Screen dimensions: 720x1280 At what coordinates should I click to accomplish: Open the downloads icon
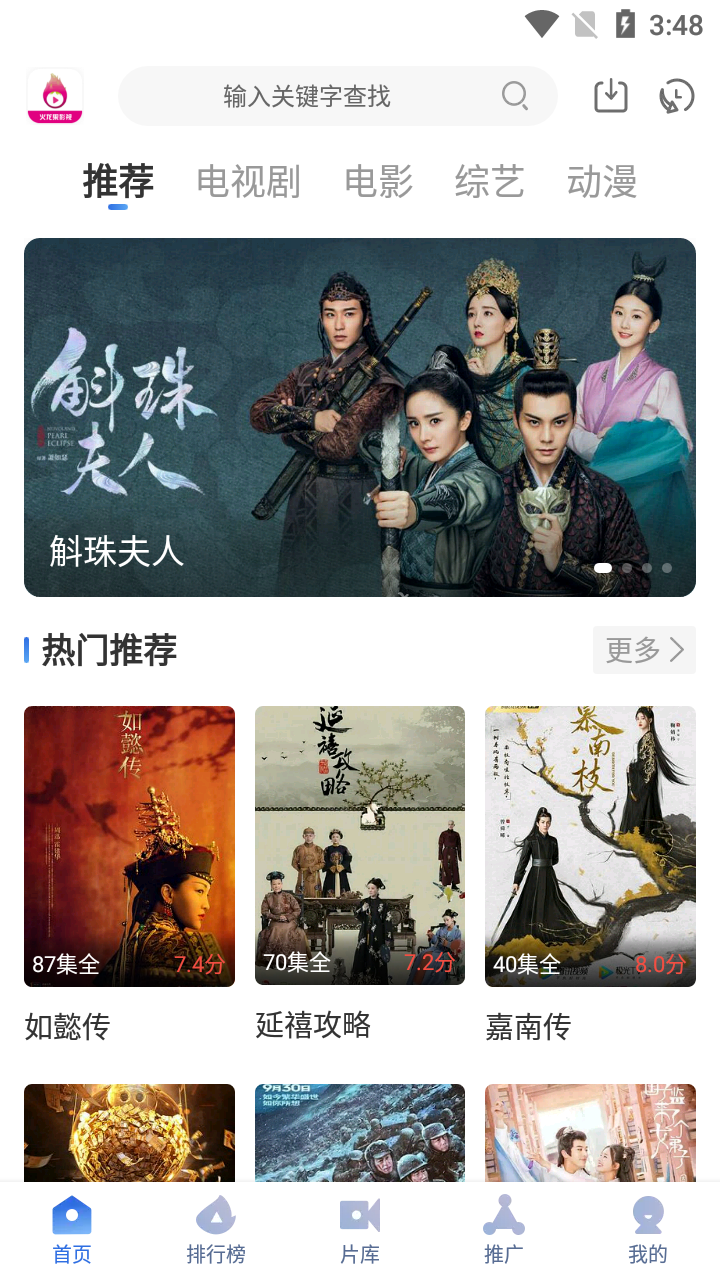click(x=611, y=96)
